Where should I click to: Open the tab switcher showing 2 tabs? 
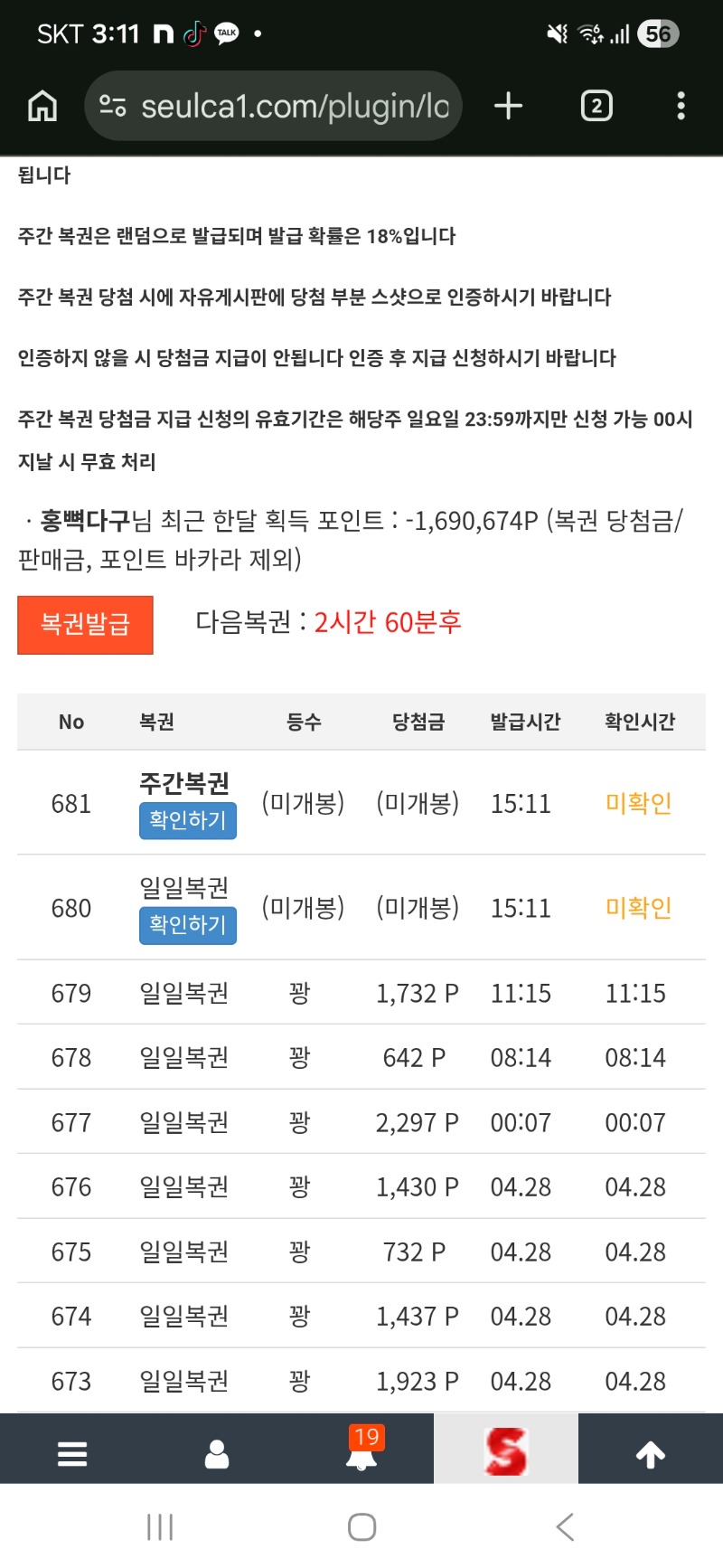596,107
